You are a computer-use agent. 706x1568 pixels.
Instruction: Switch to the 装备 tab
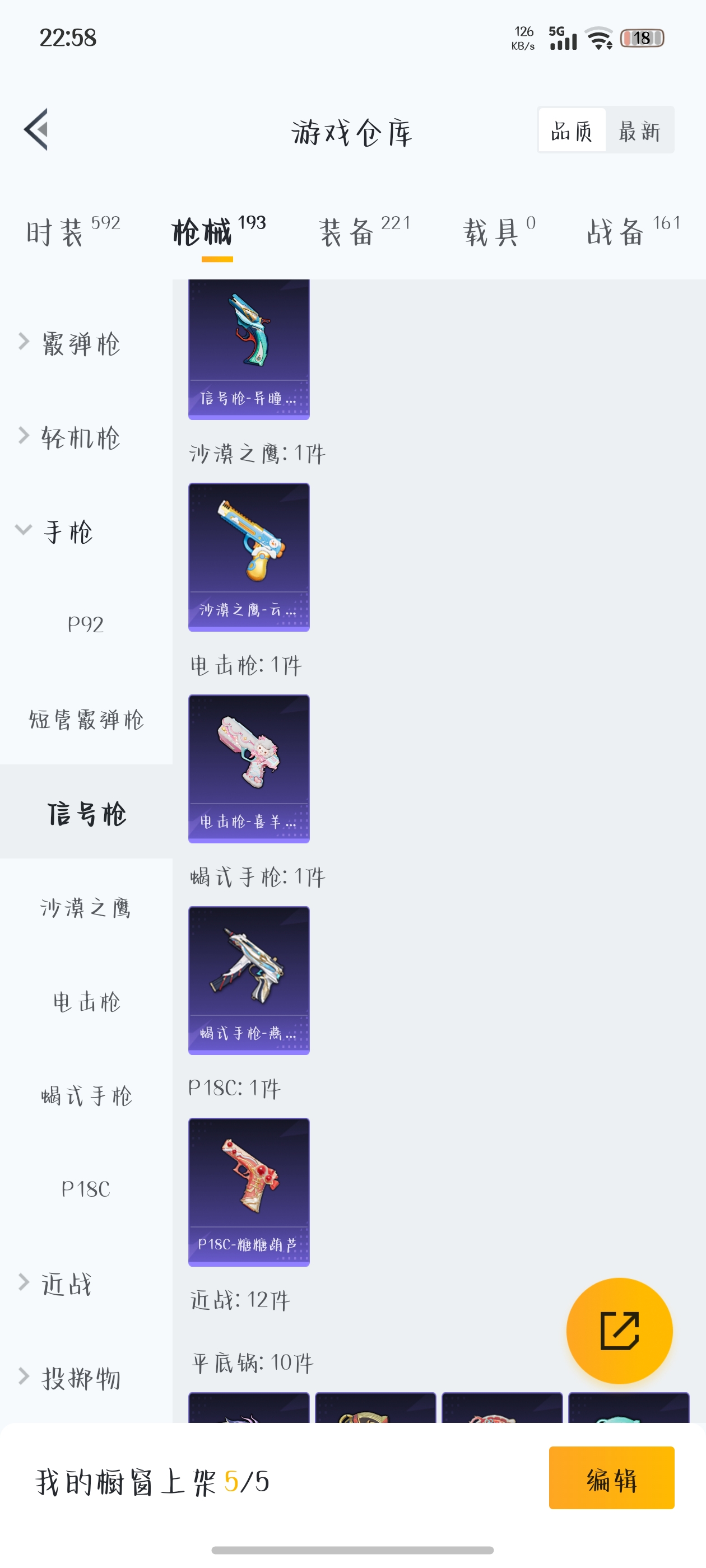[x=364, y=232]
